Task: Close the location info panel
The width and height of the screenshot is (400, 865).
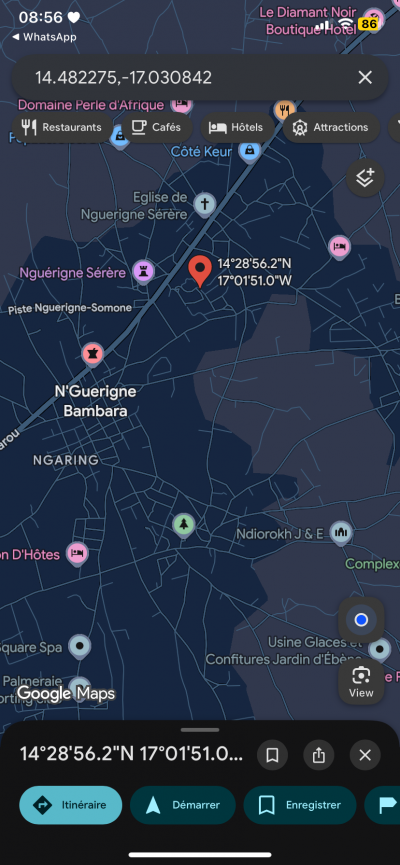Action: [x=365, y=755]
